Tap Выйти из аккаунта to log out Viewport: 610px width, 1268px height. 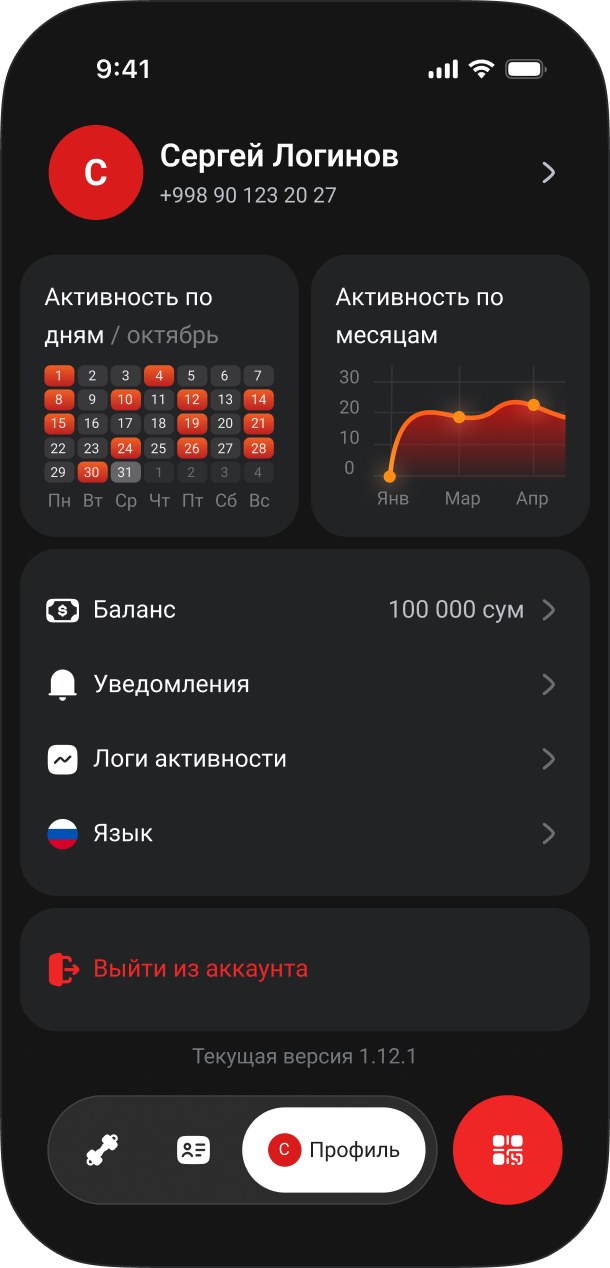(x=200, y=969)
